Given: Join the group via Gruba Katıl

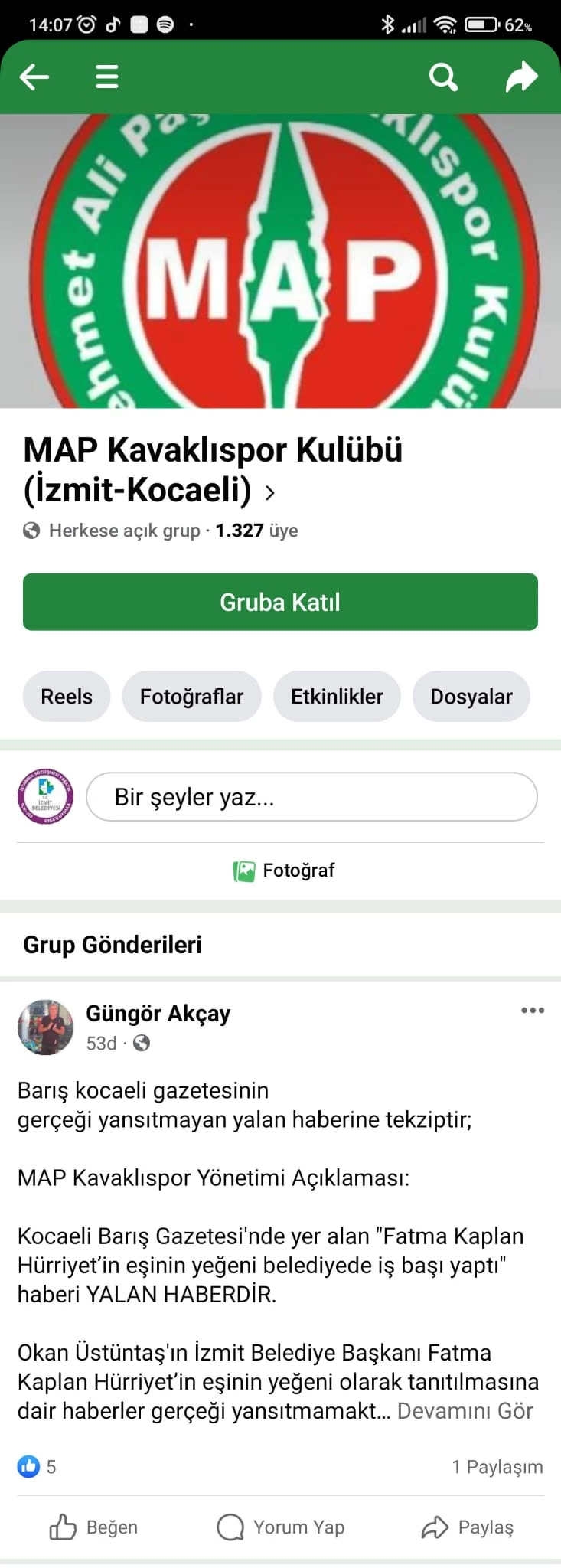Looking at the screenshot, I should click(x=280, y=602).
